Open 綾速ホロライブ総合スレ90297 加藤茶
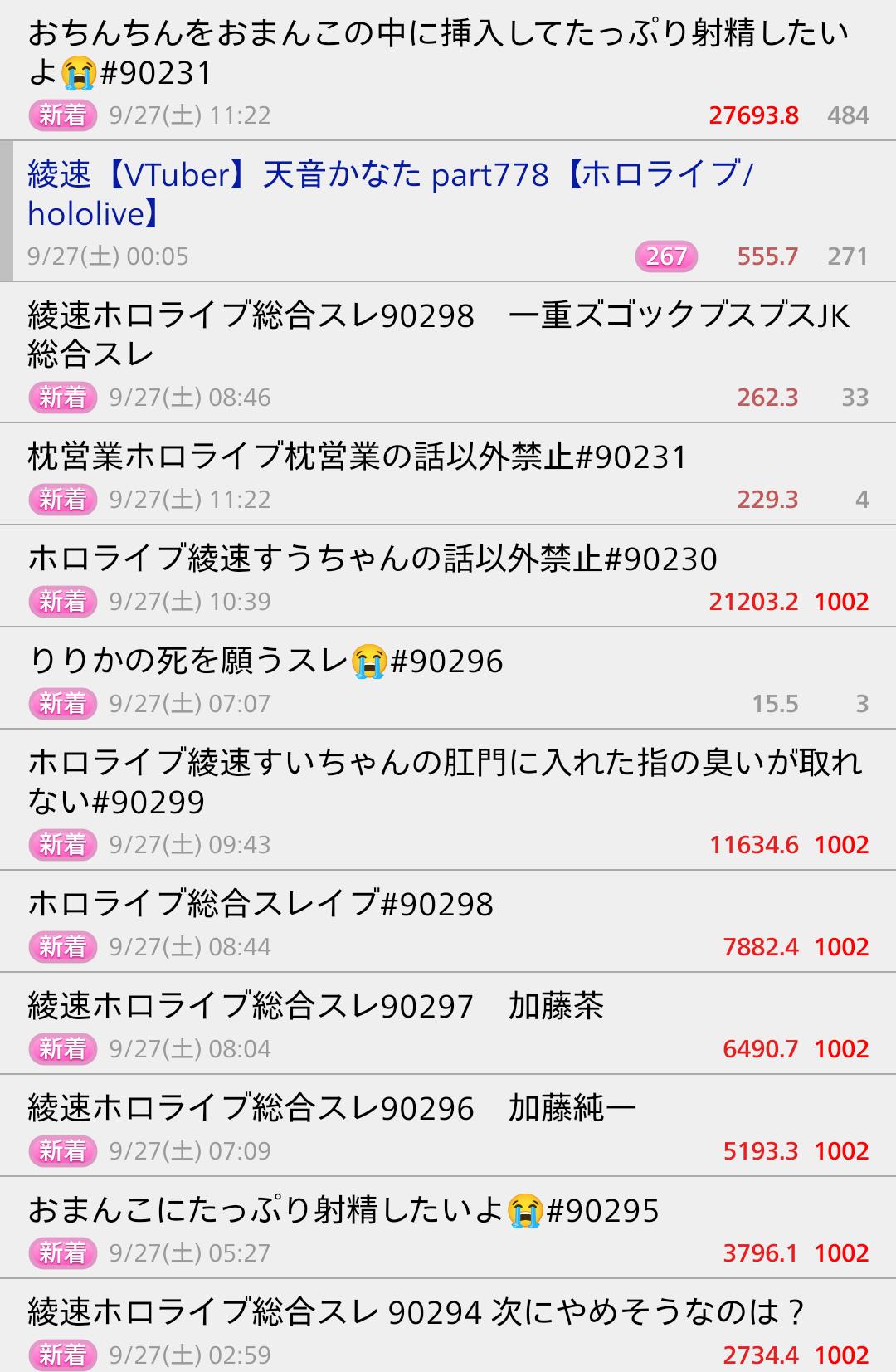The width and height of the screenshot is (896, 1372). (315, 1006)
